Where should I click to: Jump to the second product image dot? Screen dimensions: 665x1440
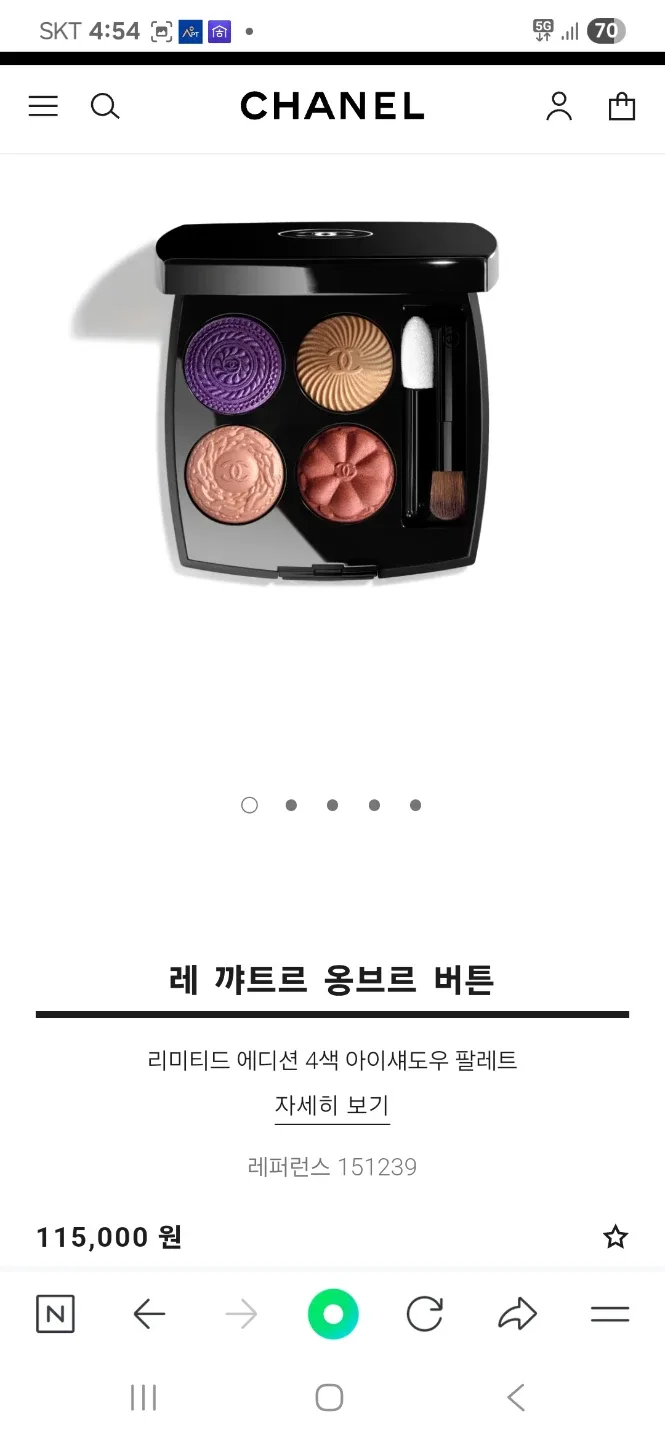[291, 805]
